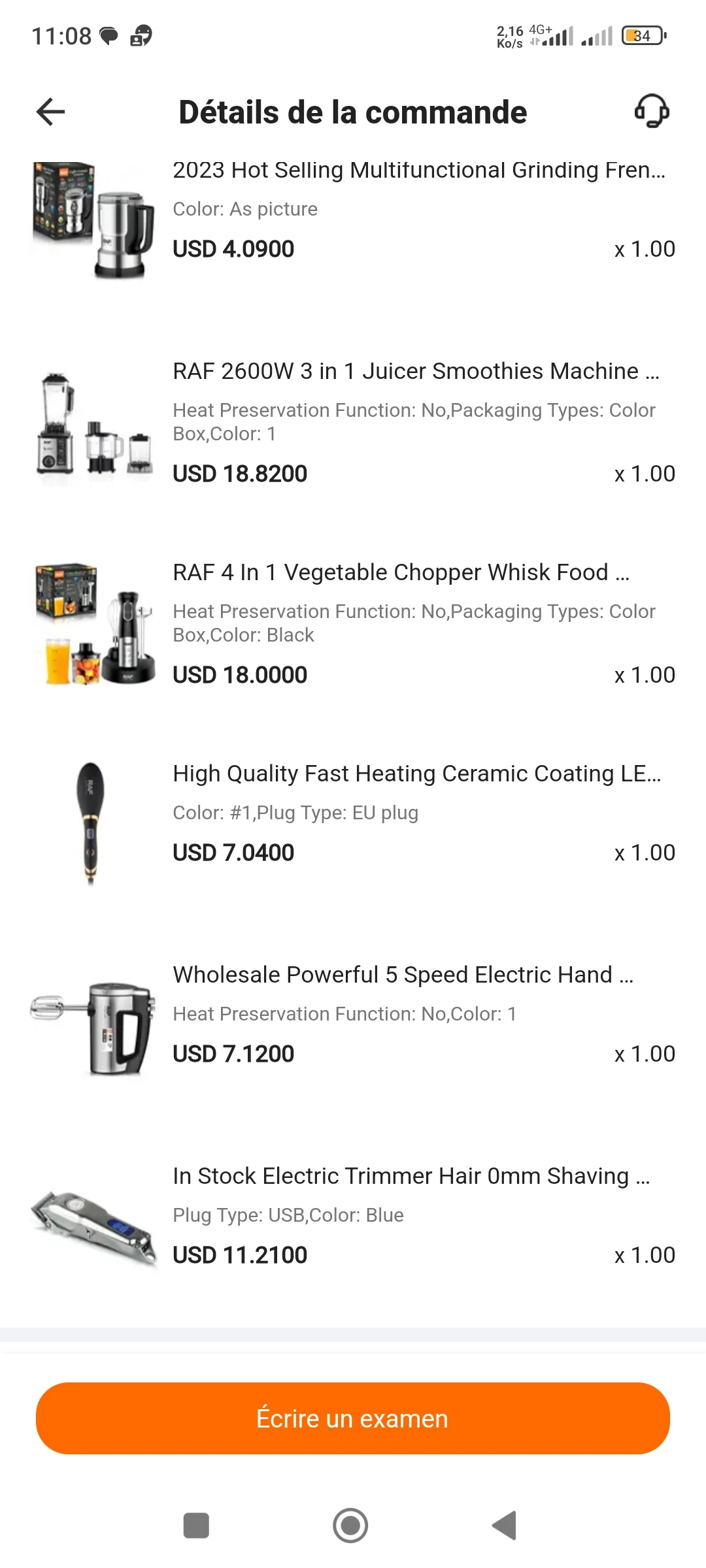
Task: Select the 5 Speed Electric Hand mixer item
Action: click(x=403, y=975)
